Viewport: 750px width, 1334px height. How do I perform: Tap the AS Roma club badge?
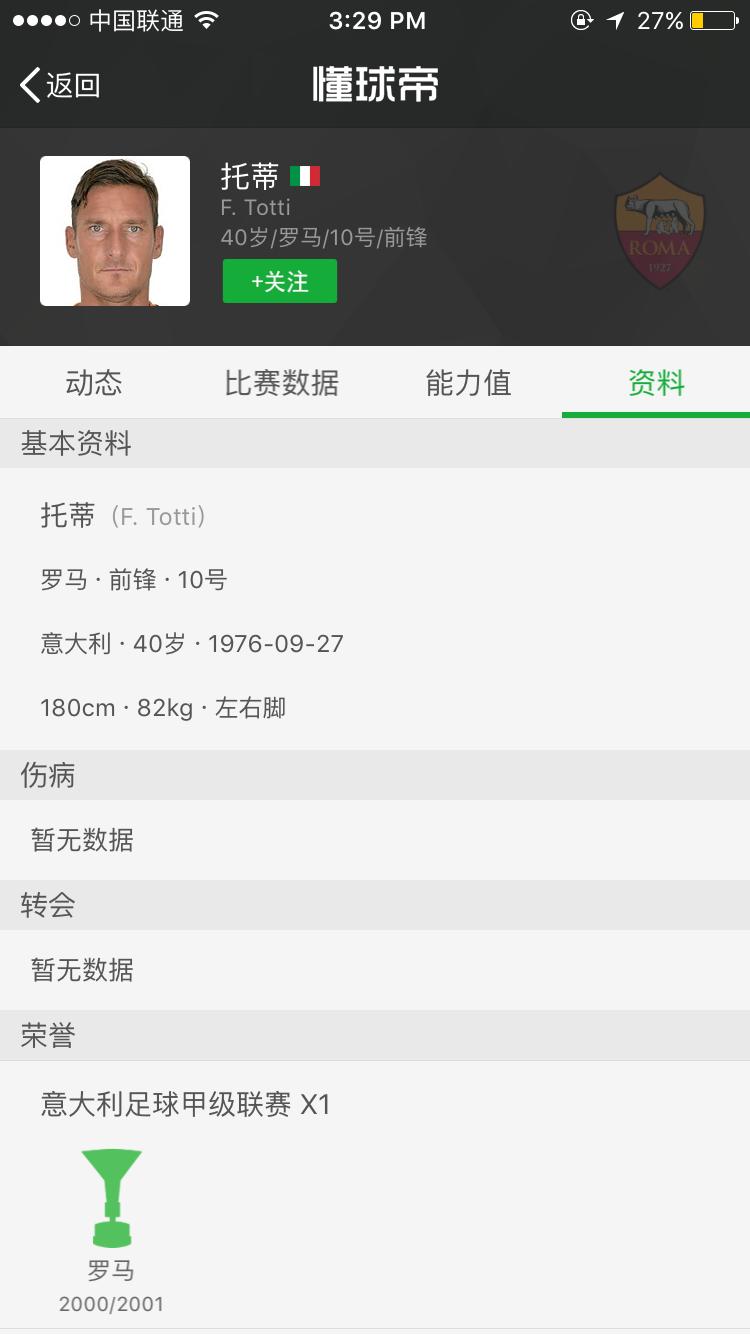pyautogui.click(x=659, y=237)
